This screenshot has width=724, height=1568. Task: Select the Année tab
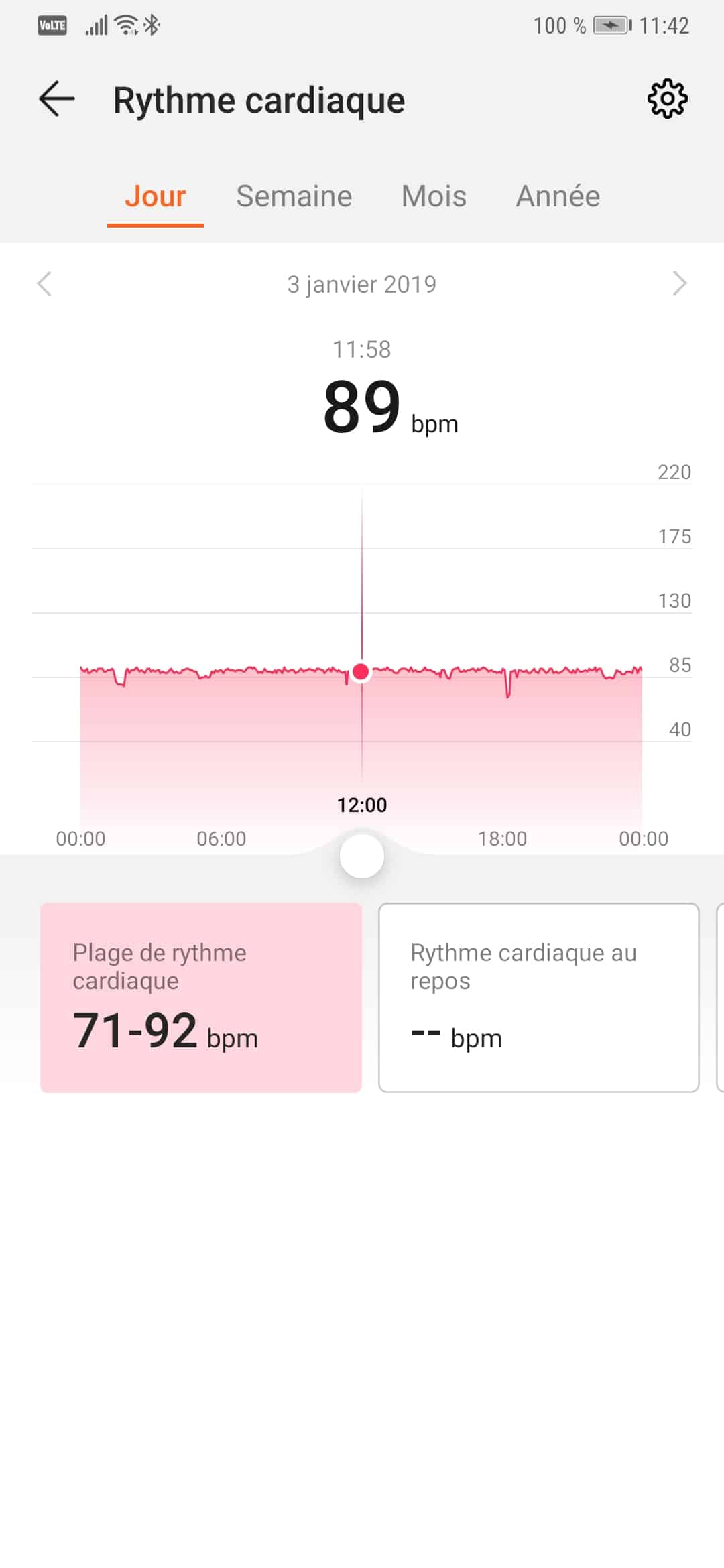click(x=558, y=196)
